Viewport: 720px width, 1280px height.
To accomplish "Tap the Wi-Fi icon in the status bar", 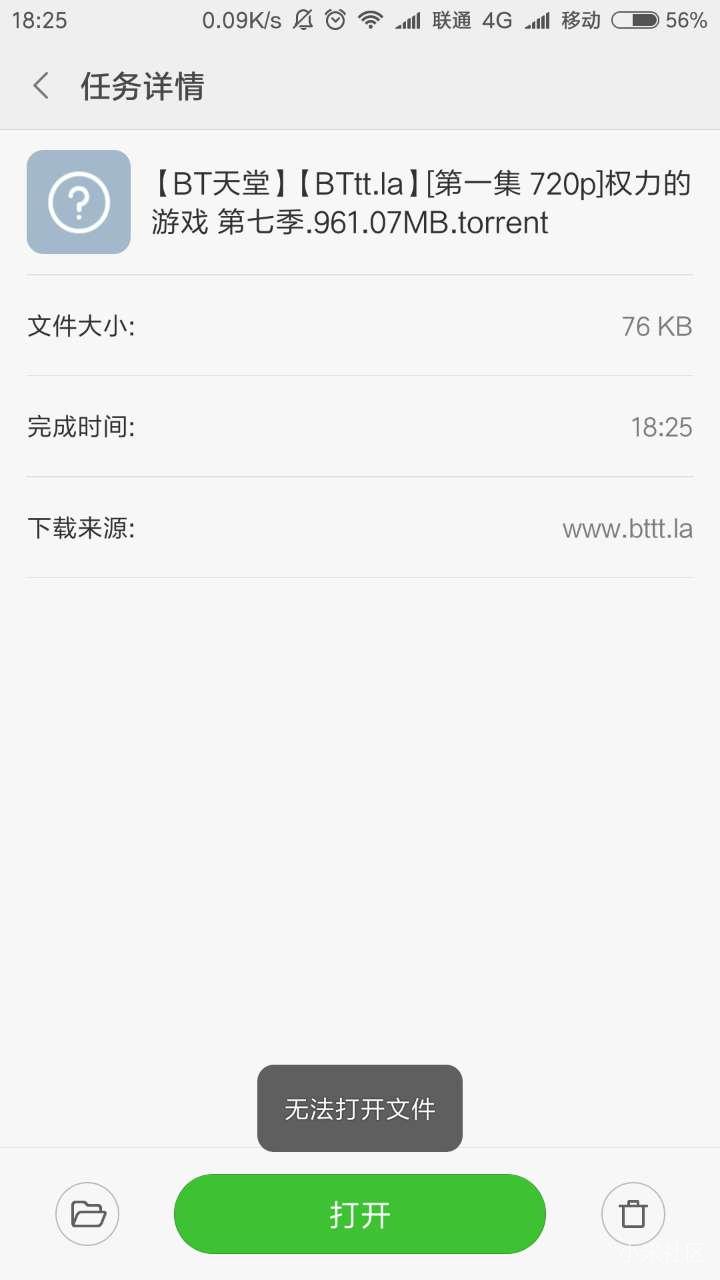I will point(370,20).
